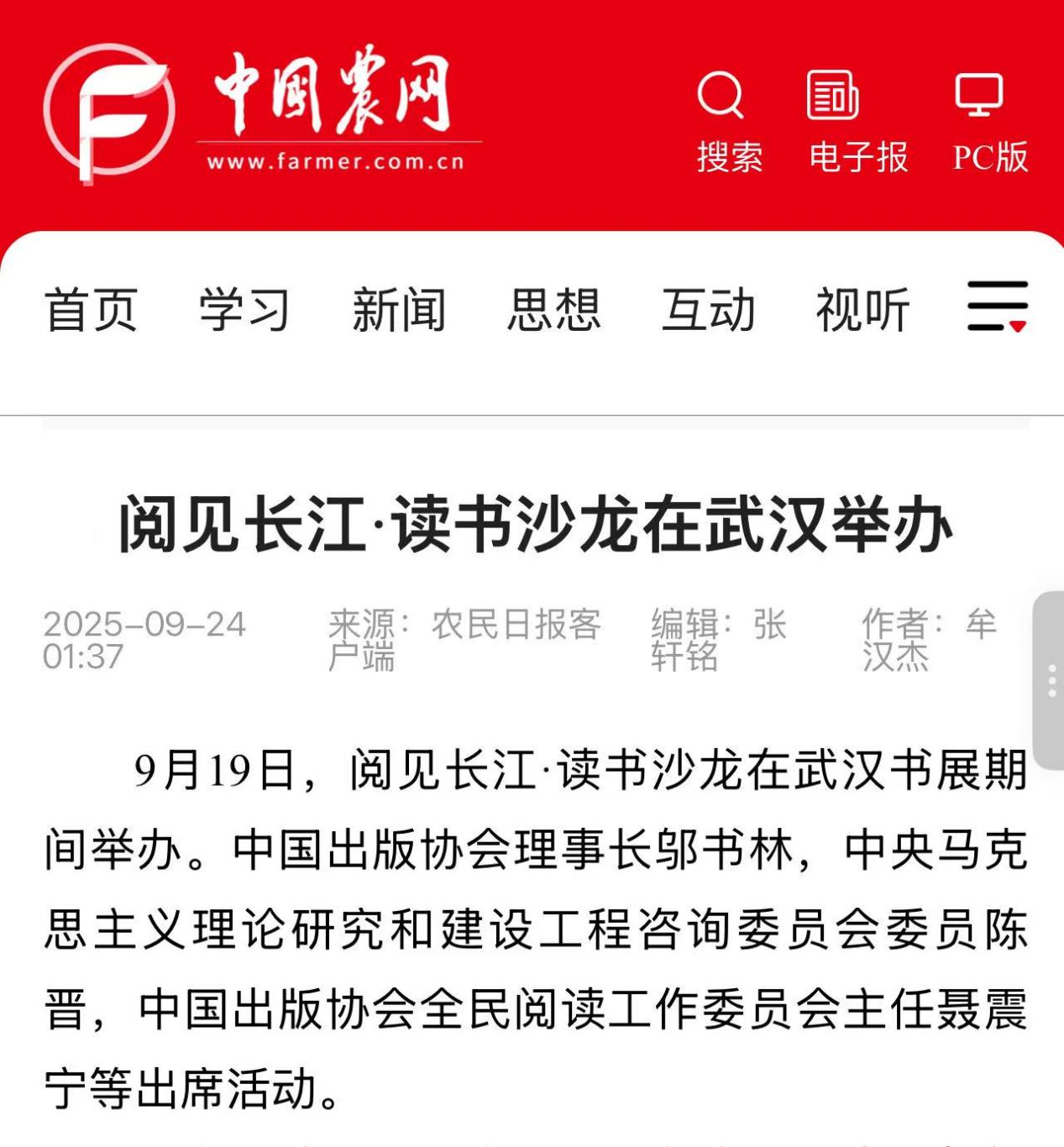
Task: Expand the hamburger navigation menu
Action: (x=997, y=307)
